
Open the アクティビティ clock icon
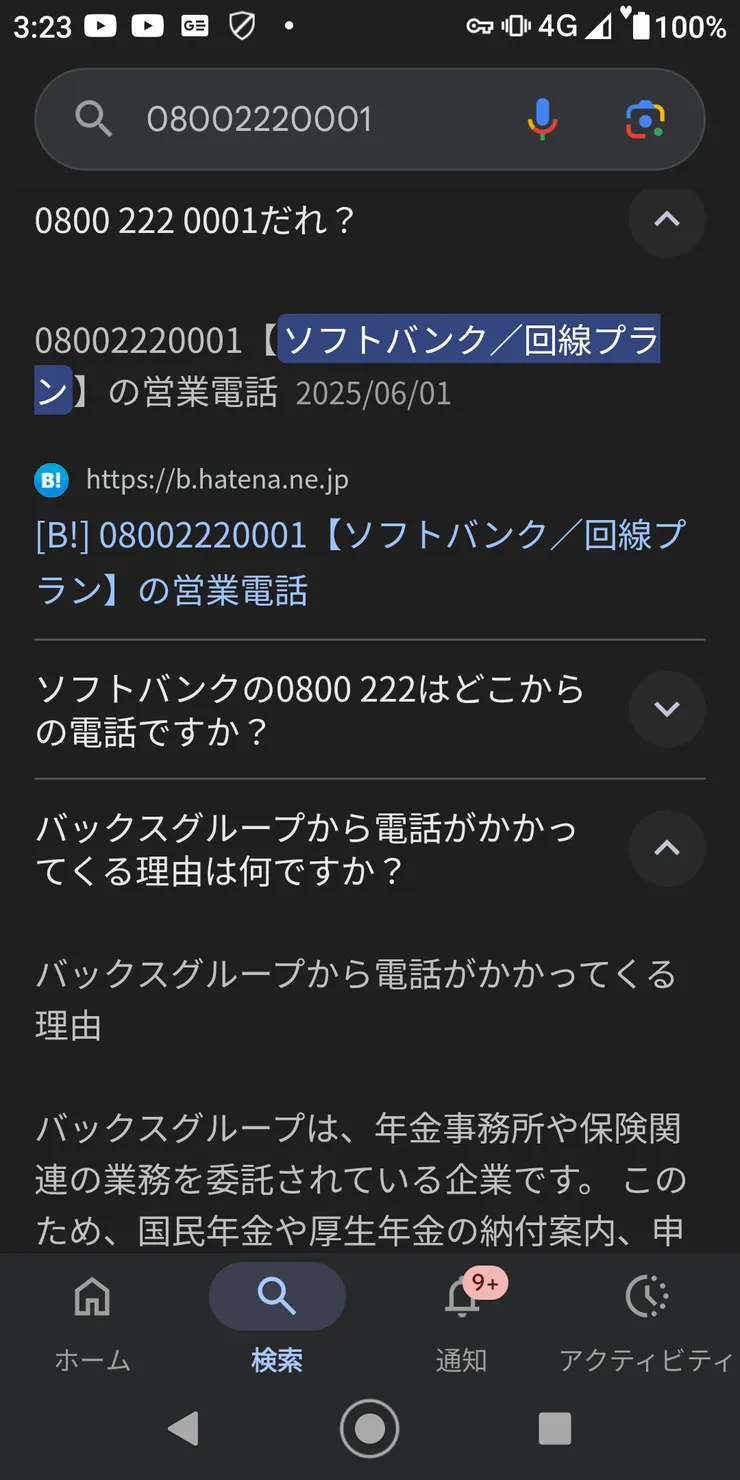(x=646, y=1296)
